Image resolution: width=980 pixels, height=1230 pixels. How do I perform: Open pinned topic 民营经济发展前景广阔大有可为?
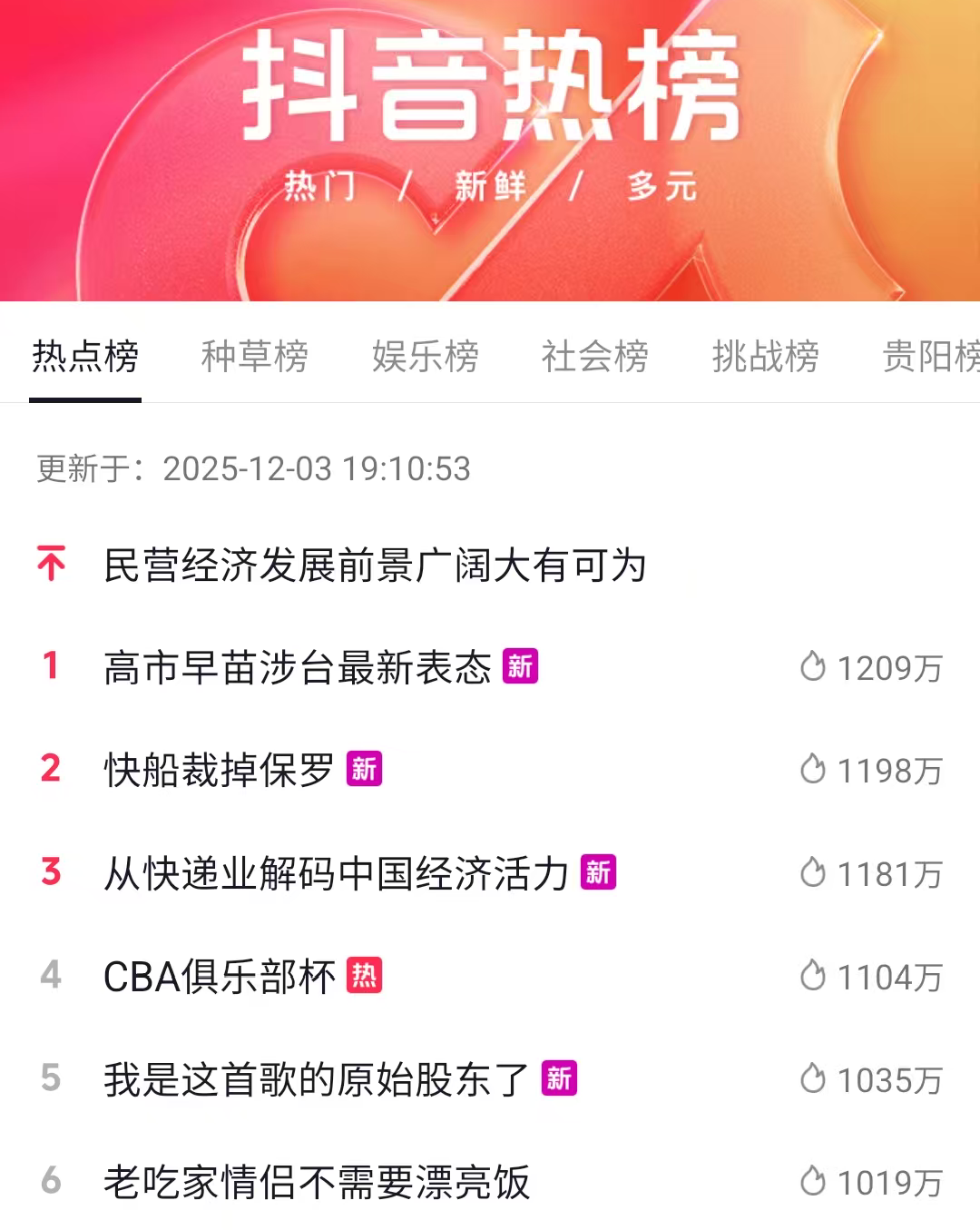click(375, 566)
